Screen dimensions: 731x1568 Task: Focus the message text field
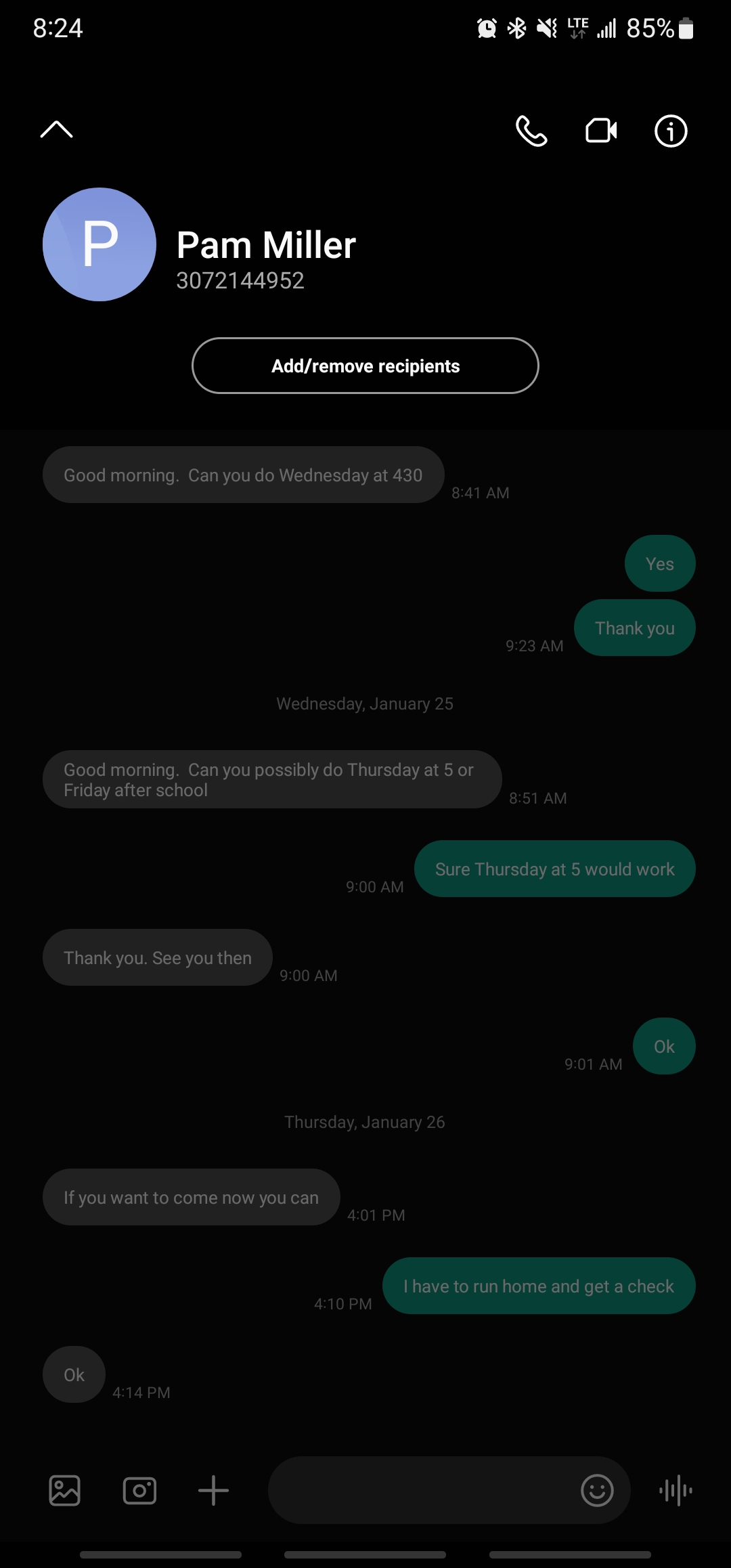[420, 1490]
